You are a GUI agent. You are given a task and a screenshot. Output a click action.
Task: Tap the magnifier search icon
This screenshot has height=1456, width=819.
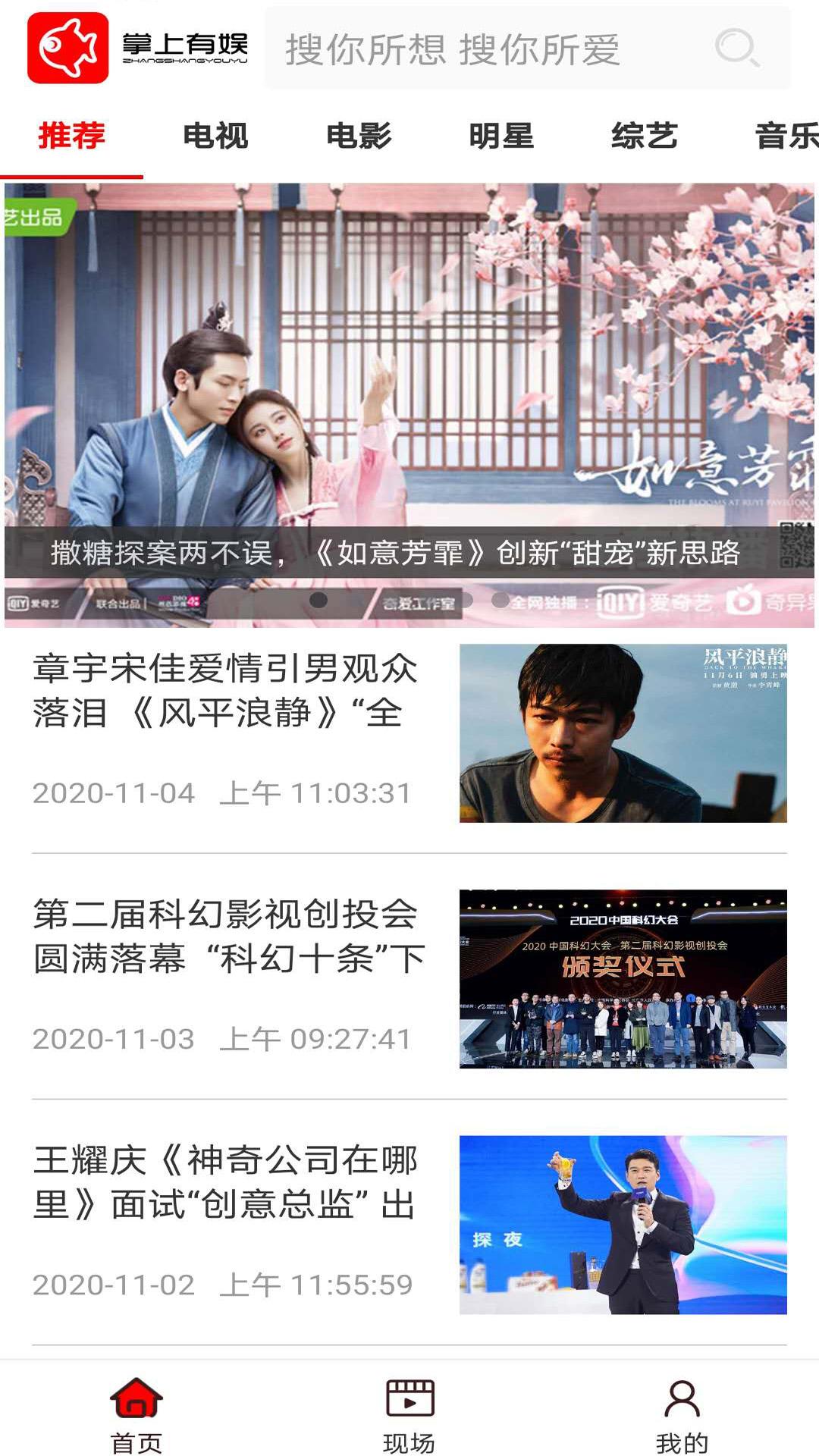(x=736, y=49)
